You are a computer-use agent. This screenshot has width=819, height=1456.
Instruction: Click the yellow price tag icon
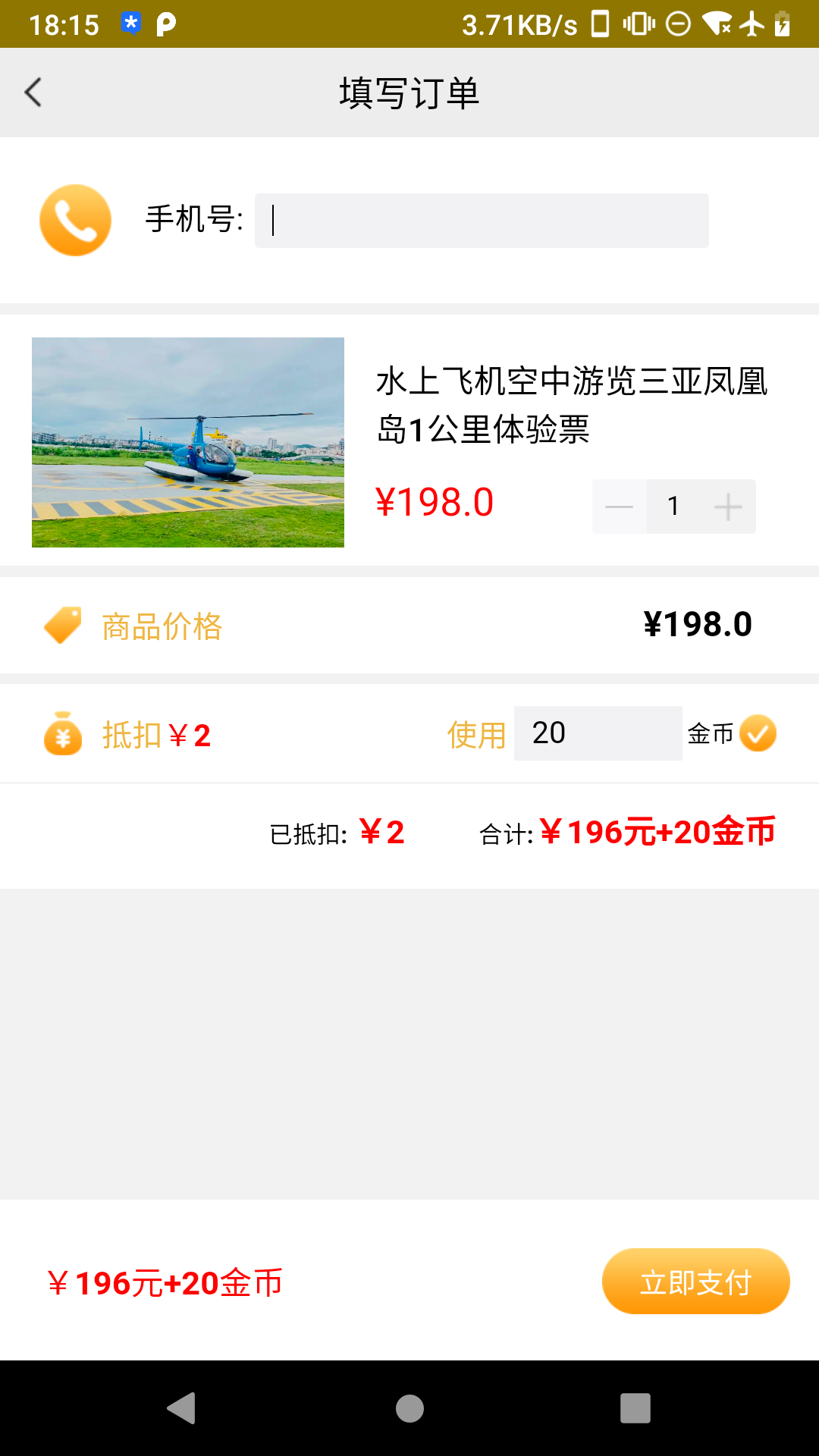click(64, 625)
